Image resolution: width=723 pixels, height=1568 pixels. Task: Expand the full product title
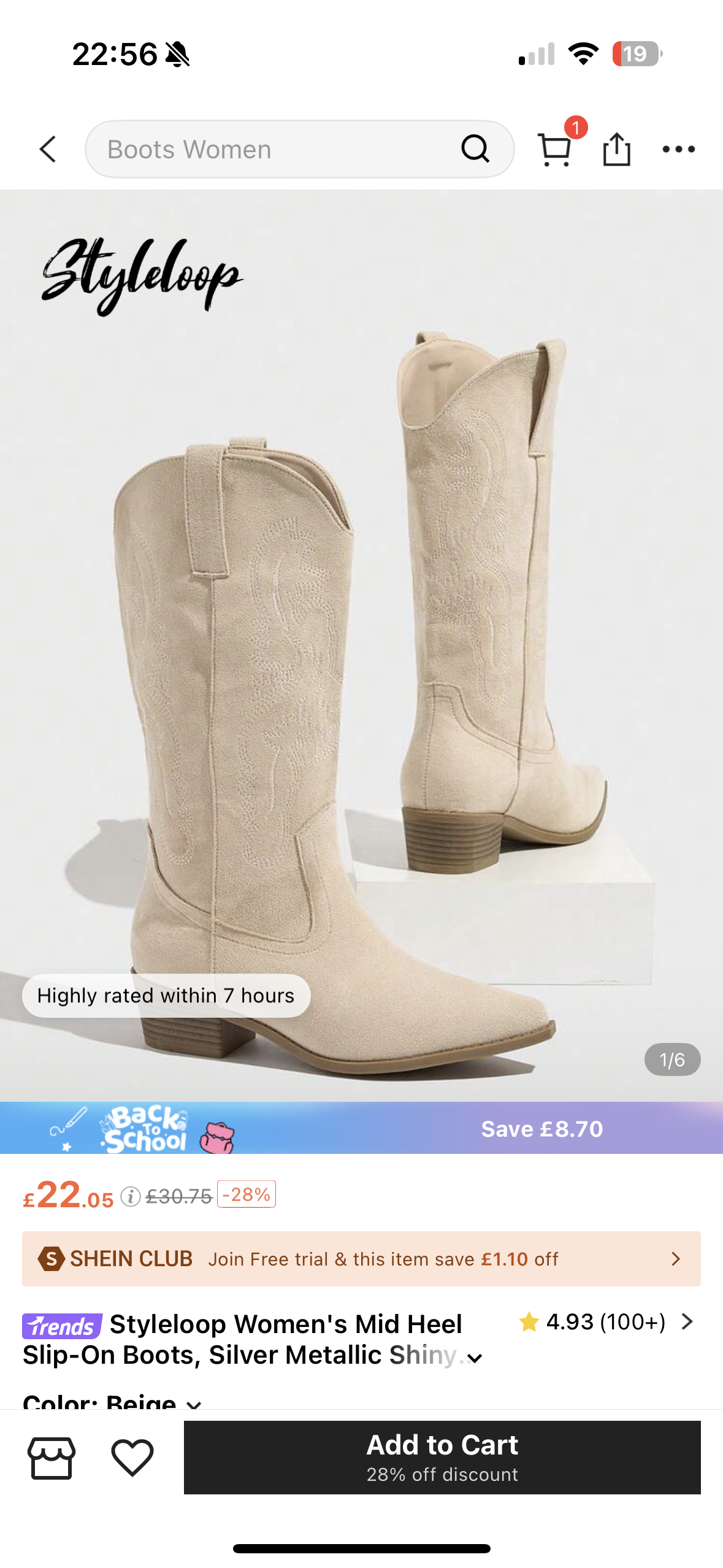pos(475,1358)
